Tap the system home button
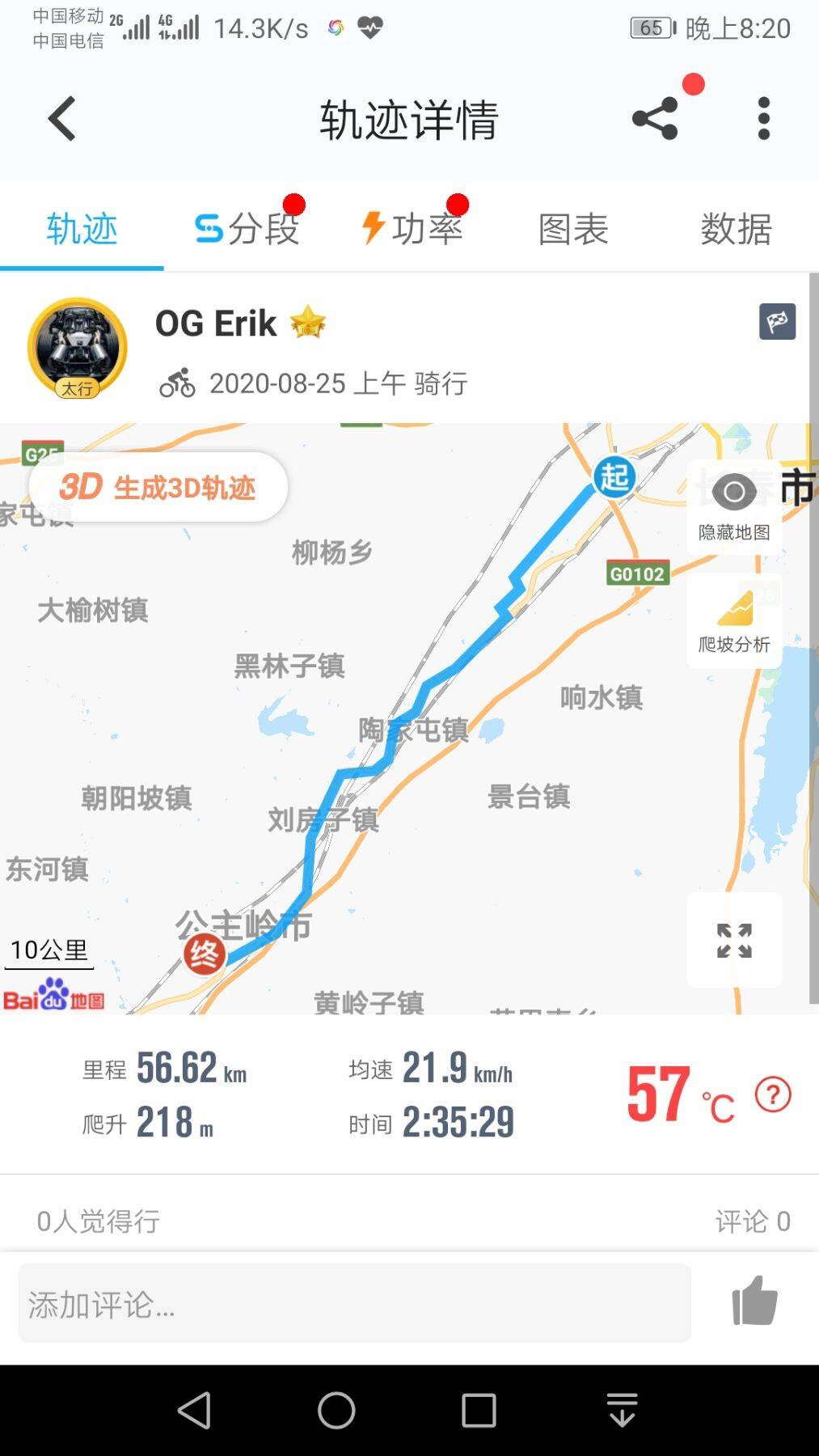 [336, 1411]
